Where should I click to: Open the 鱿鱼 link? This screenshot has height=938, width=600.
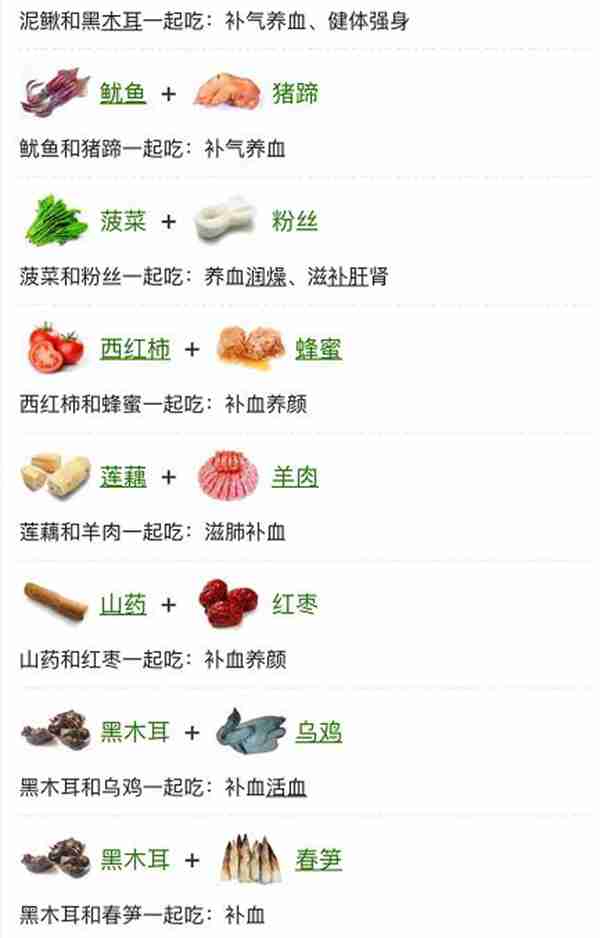pos(123,94)
